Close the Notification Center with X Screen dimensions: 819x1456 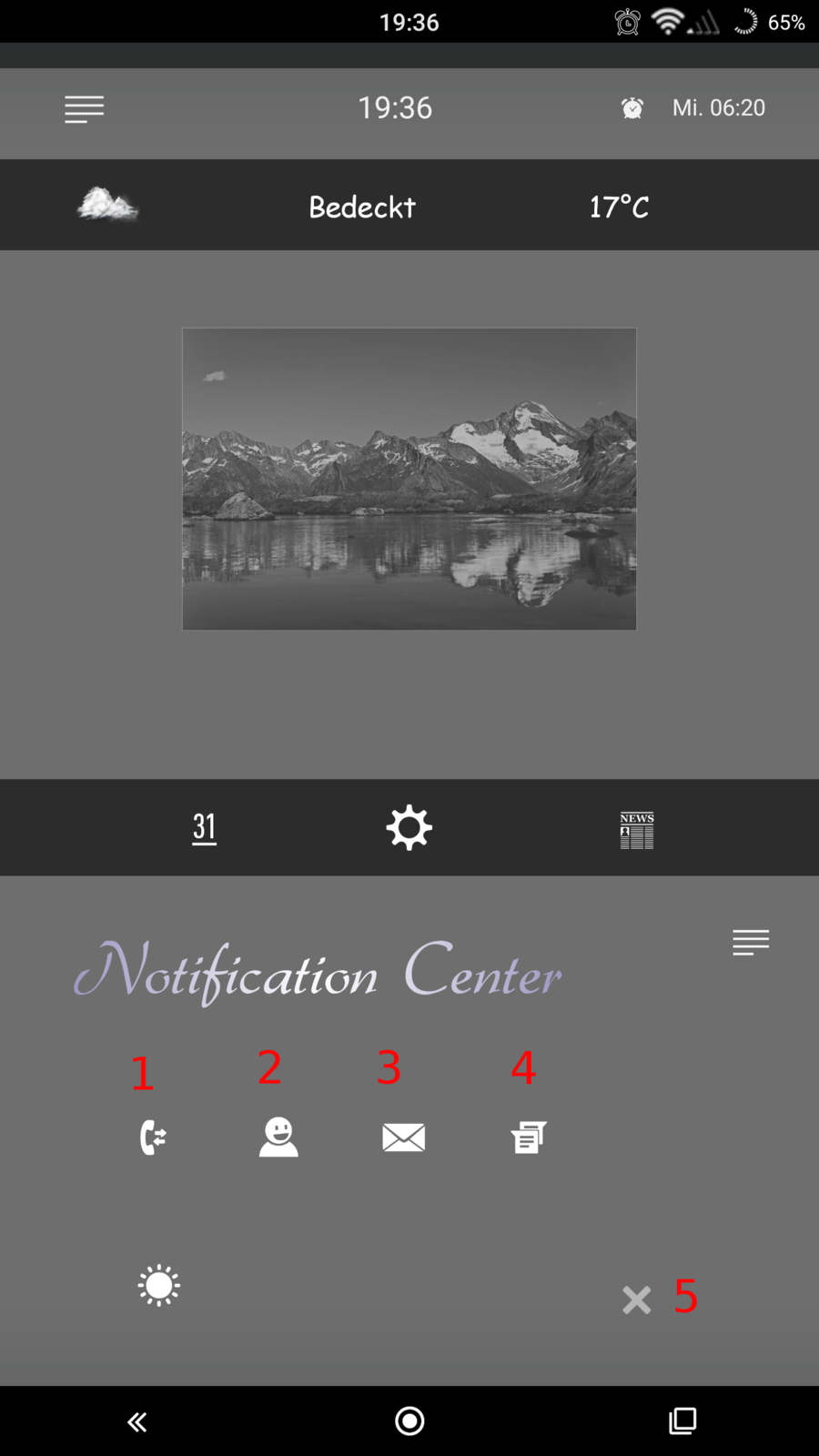click(637, 1299)
